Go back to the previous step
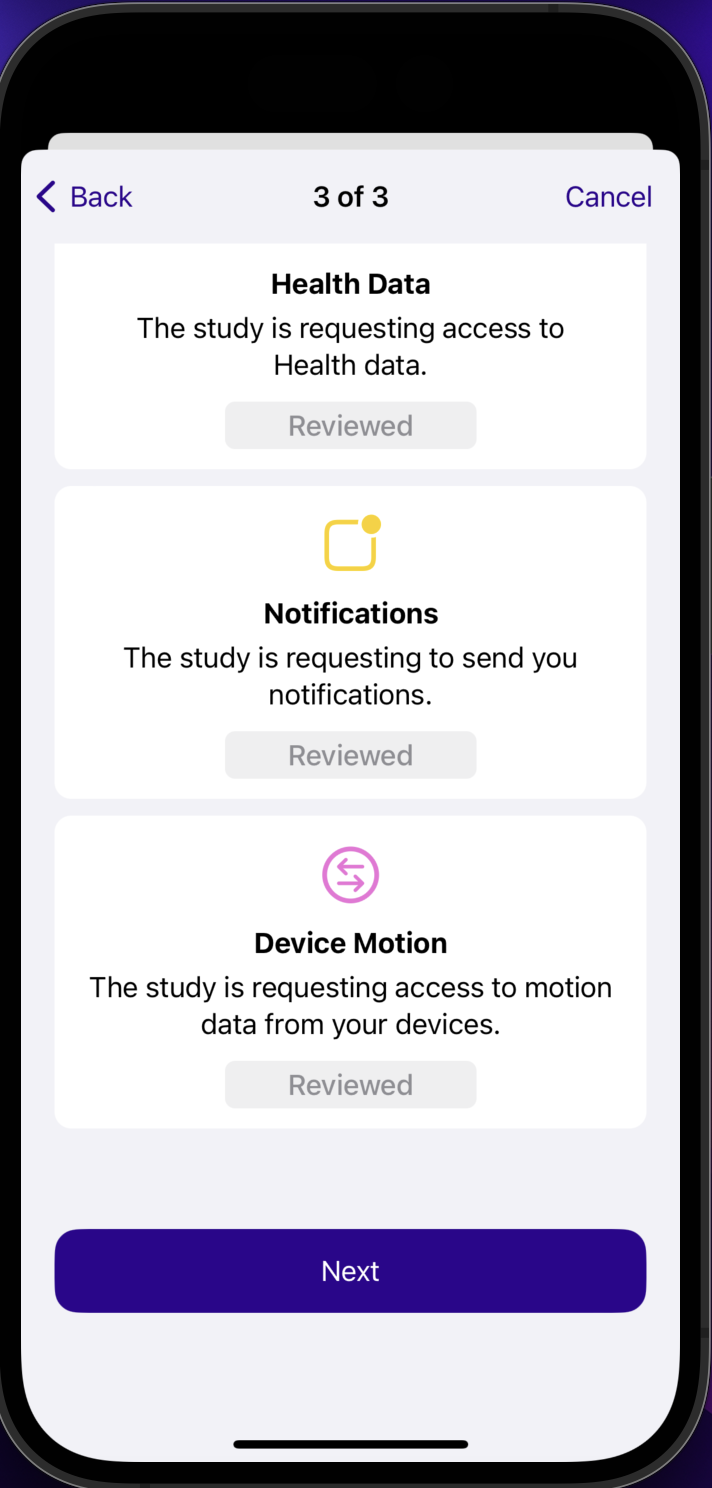 click(x=85, y=197)
